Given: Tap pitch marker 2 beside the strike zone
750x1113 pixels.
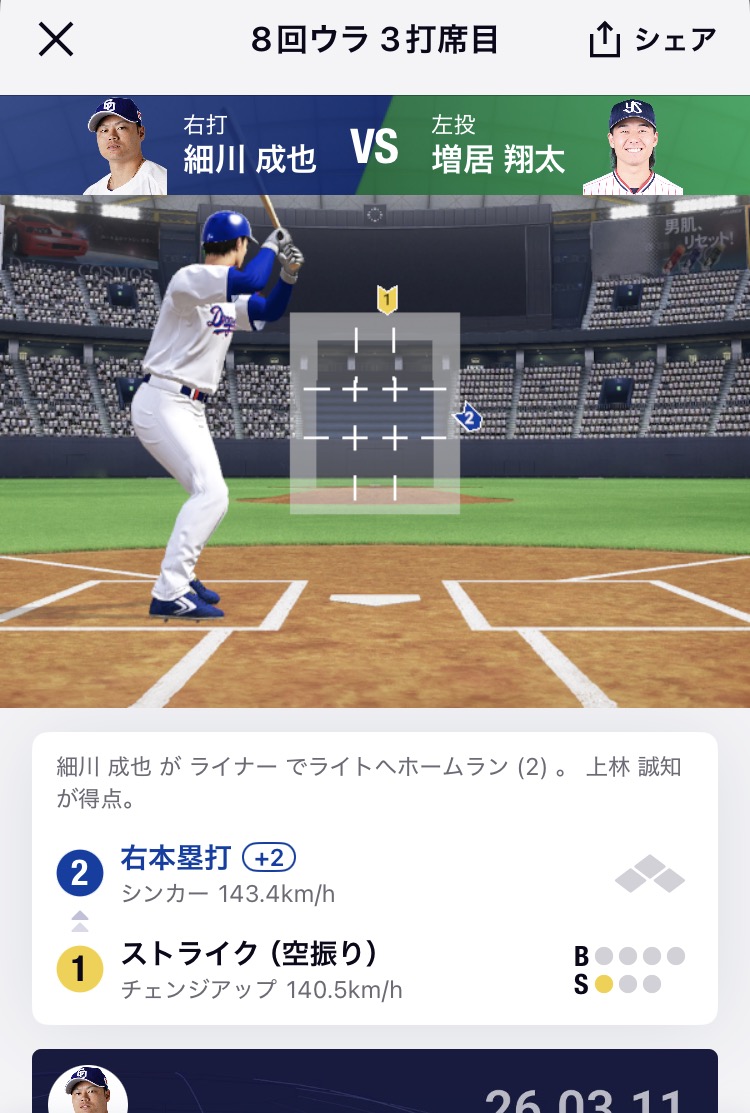Looking at the screenshot, I should (467, 418).
